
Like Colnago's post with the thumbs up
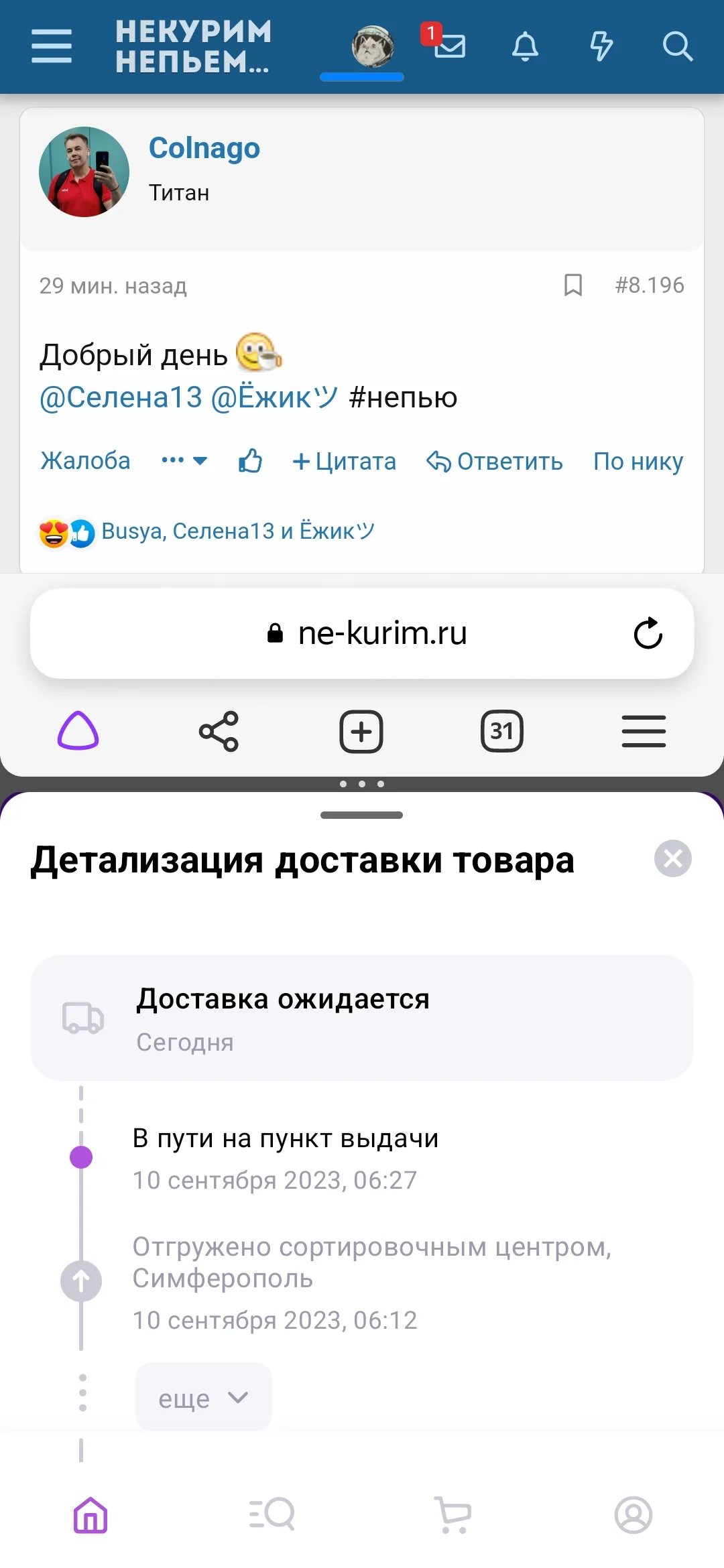249,461
